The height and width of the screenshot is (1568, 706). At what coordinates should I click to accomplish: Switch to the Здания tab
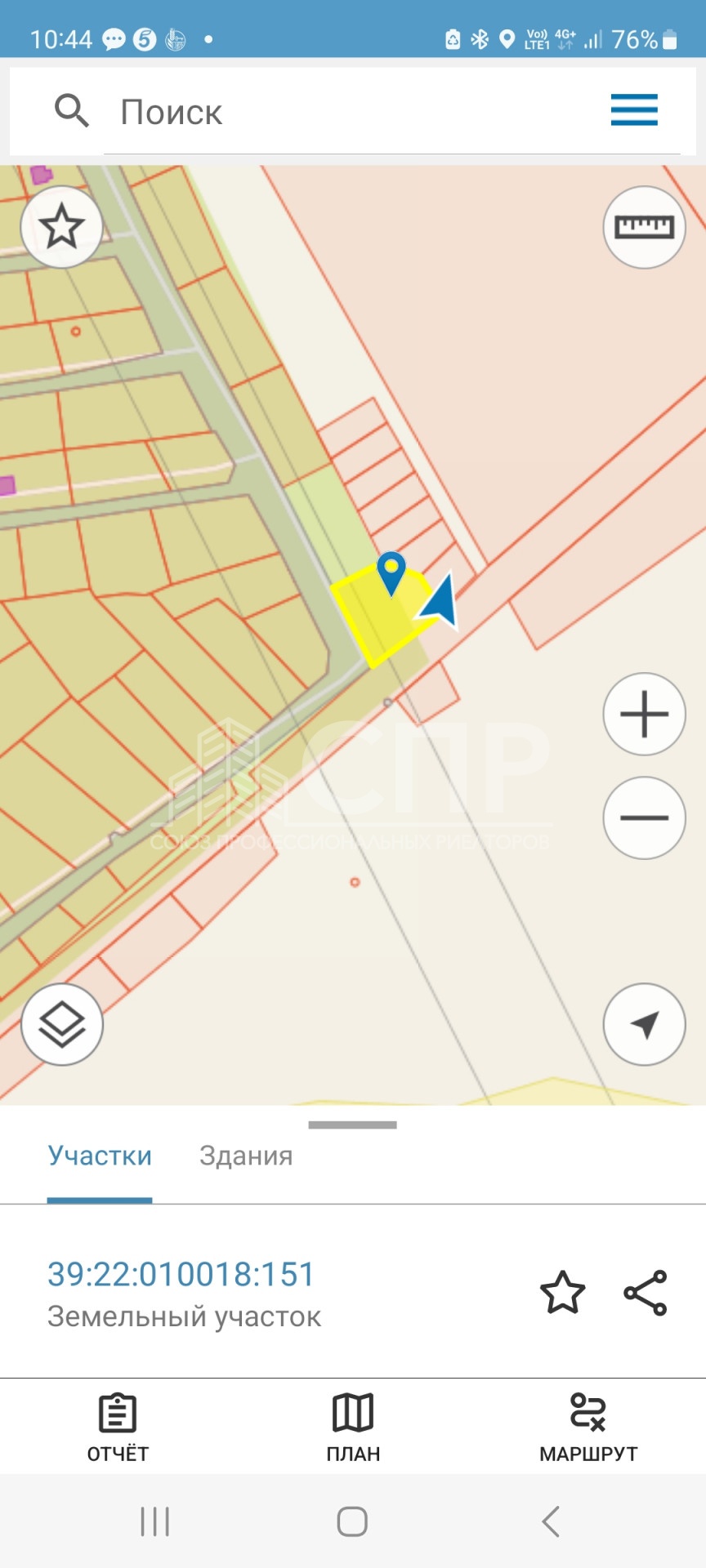pyautogui.click(x=246, y=1156)
